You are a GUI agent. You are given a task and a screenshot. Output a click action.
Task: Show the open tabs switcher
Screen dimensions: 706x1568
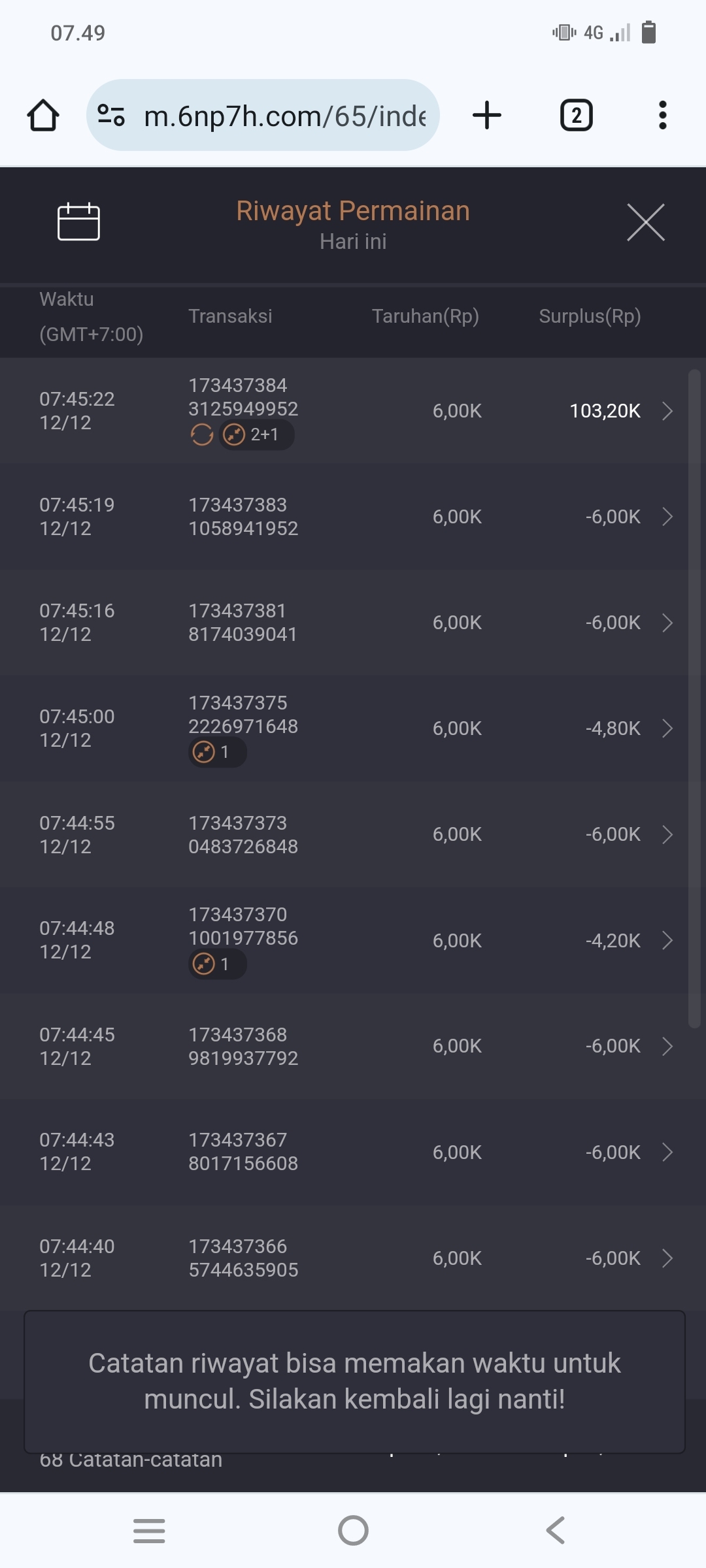pos(576,116)
